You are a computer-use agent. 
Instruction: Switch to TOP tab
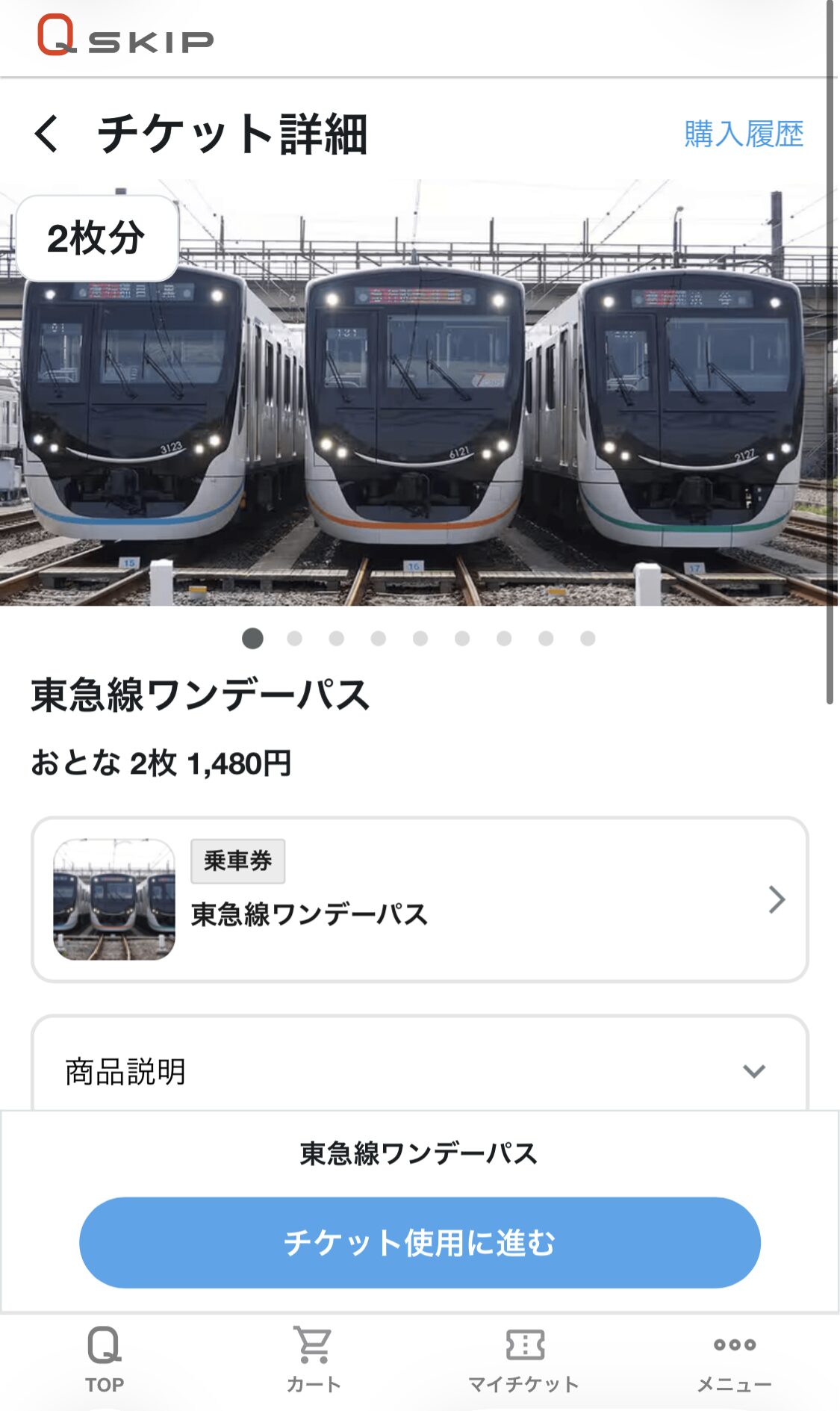tap(105, 1359)
